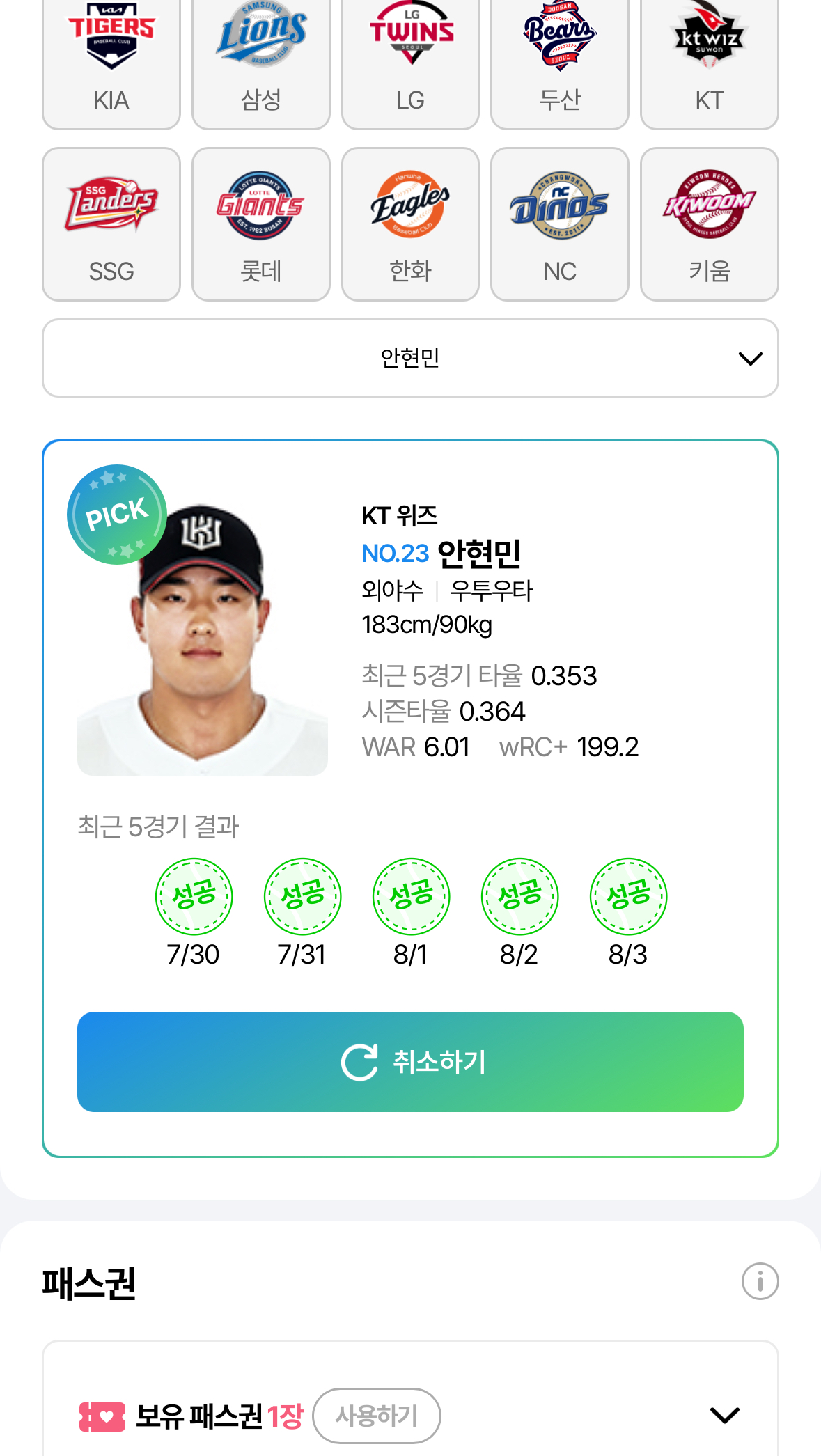Image resolution: width=821 pixels, height=1456 pixels.
Task: Select the 롯데 Giants team
Action: (261, 224)
